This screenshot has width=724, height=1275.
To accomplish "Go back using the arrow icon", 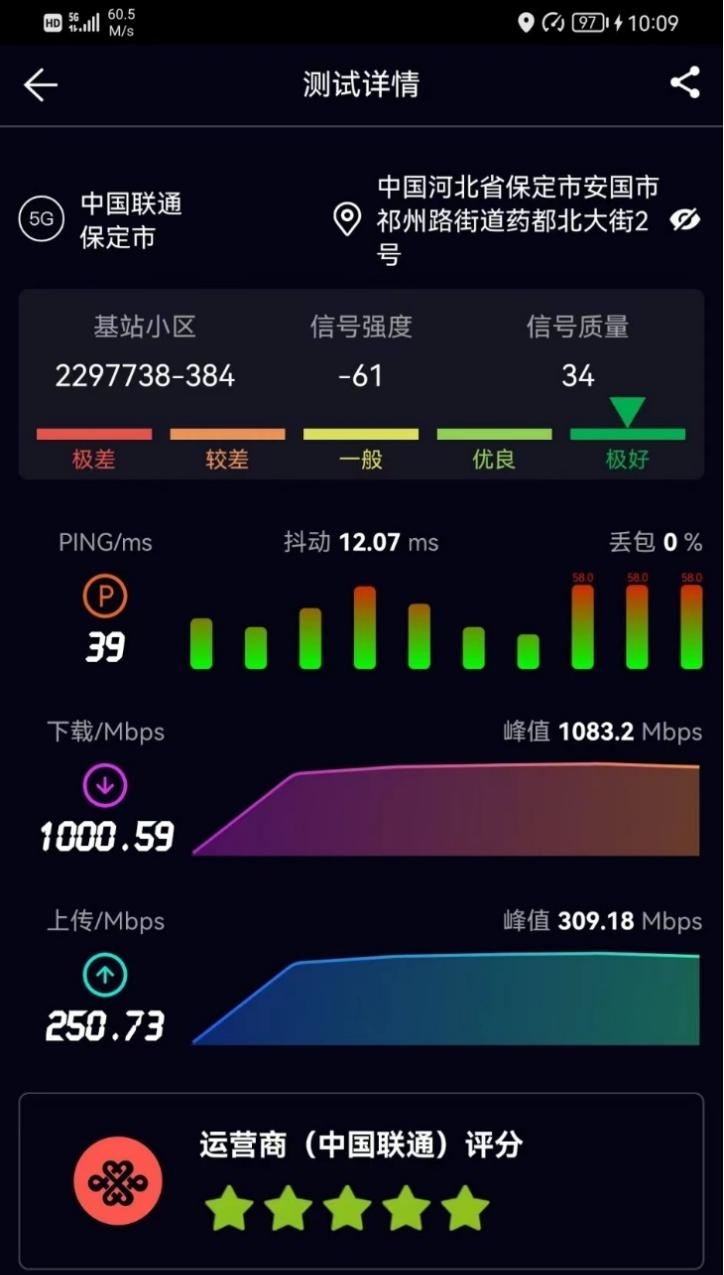I will click(40, 85).
